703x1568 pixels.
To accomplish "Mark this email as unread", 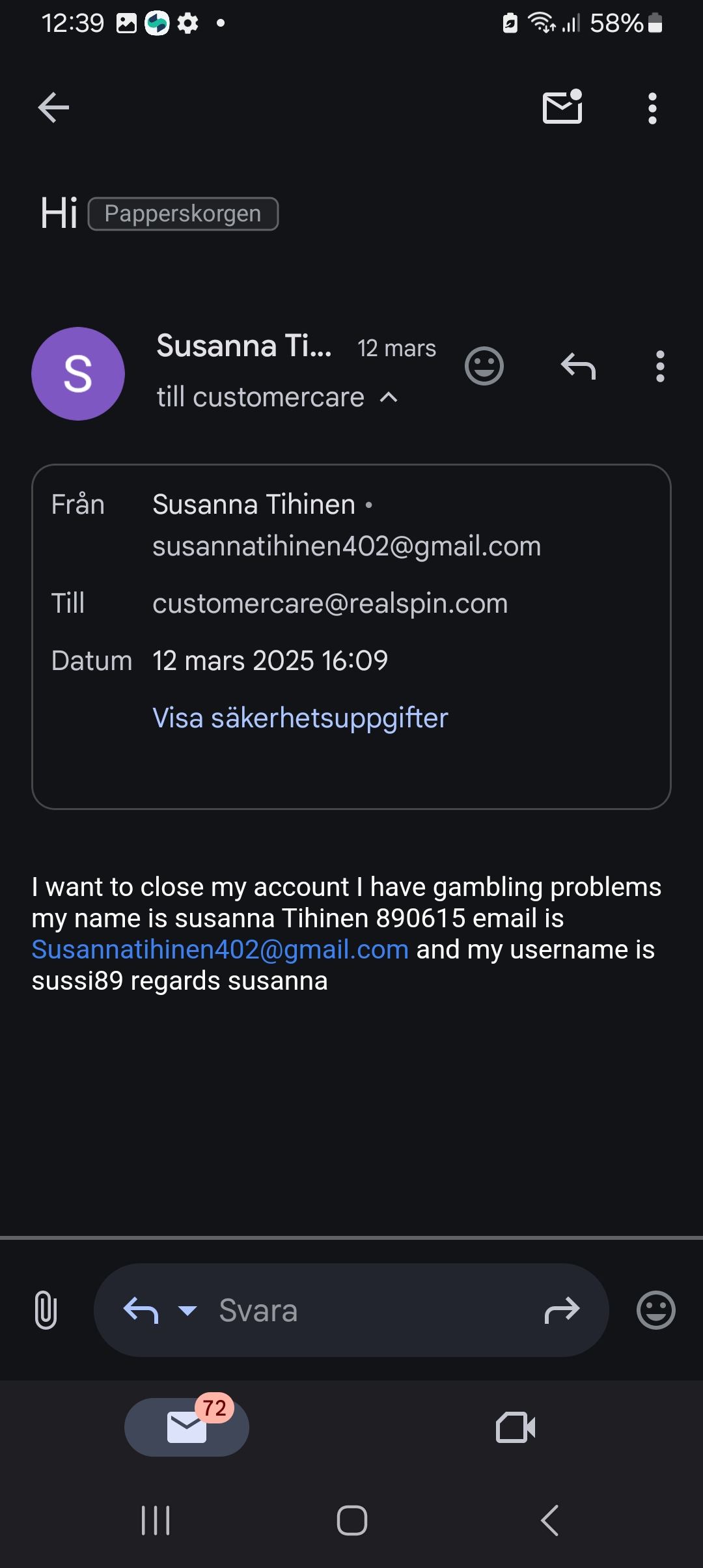I will pyautogui.click(x=562, y=107).
